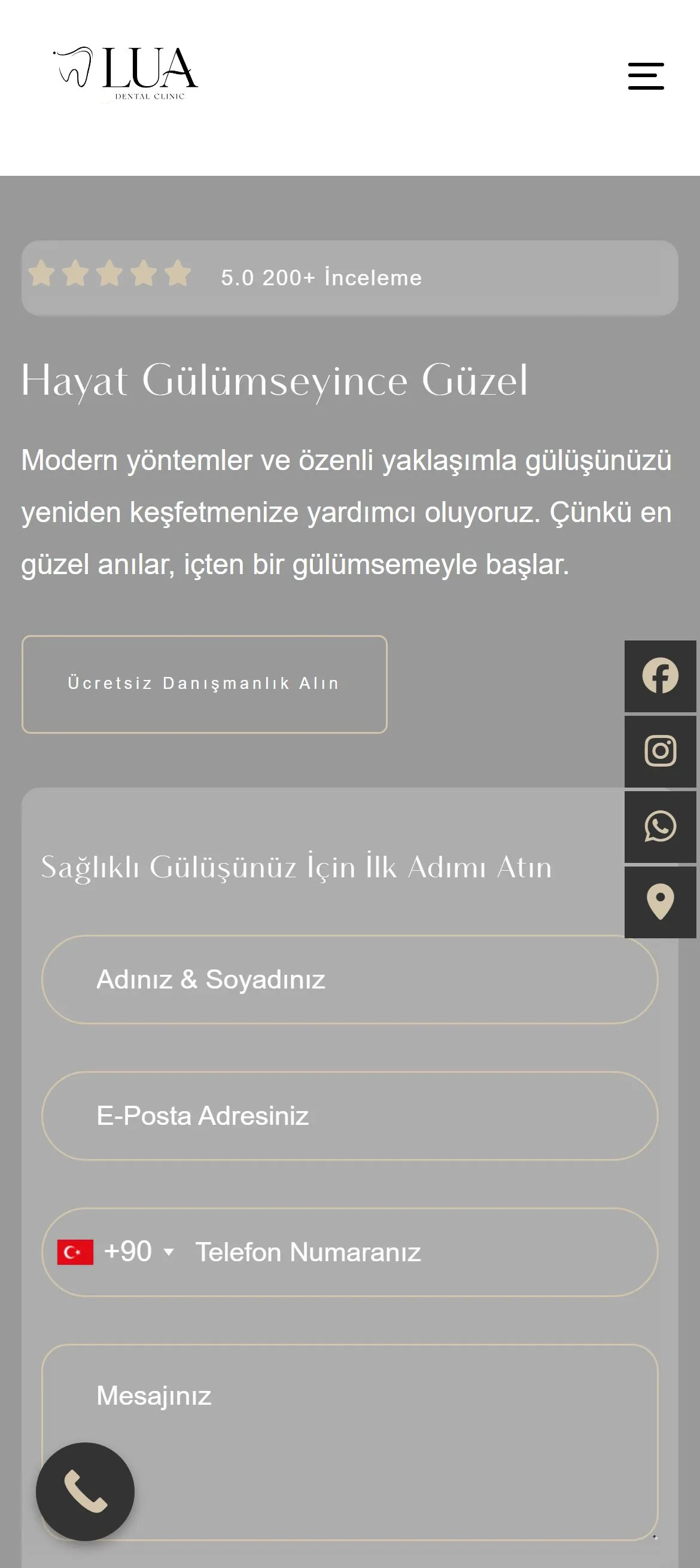Open the Instagram profile link
The width and height of the screenshot is (700, 1568).
pos(661,751)
